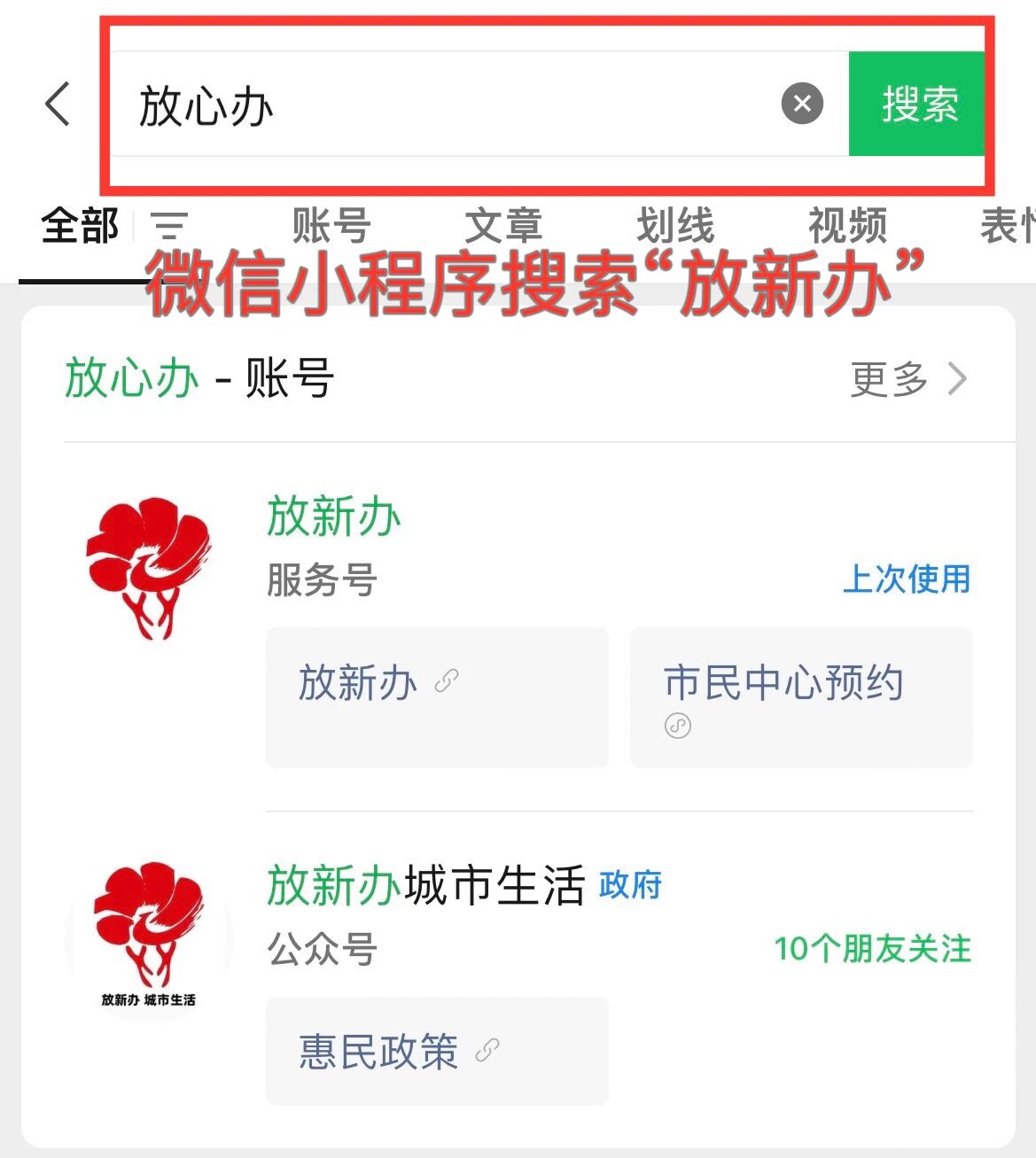Open the 放新办城市生活 公众号

click(x=425, y=885)
